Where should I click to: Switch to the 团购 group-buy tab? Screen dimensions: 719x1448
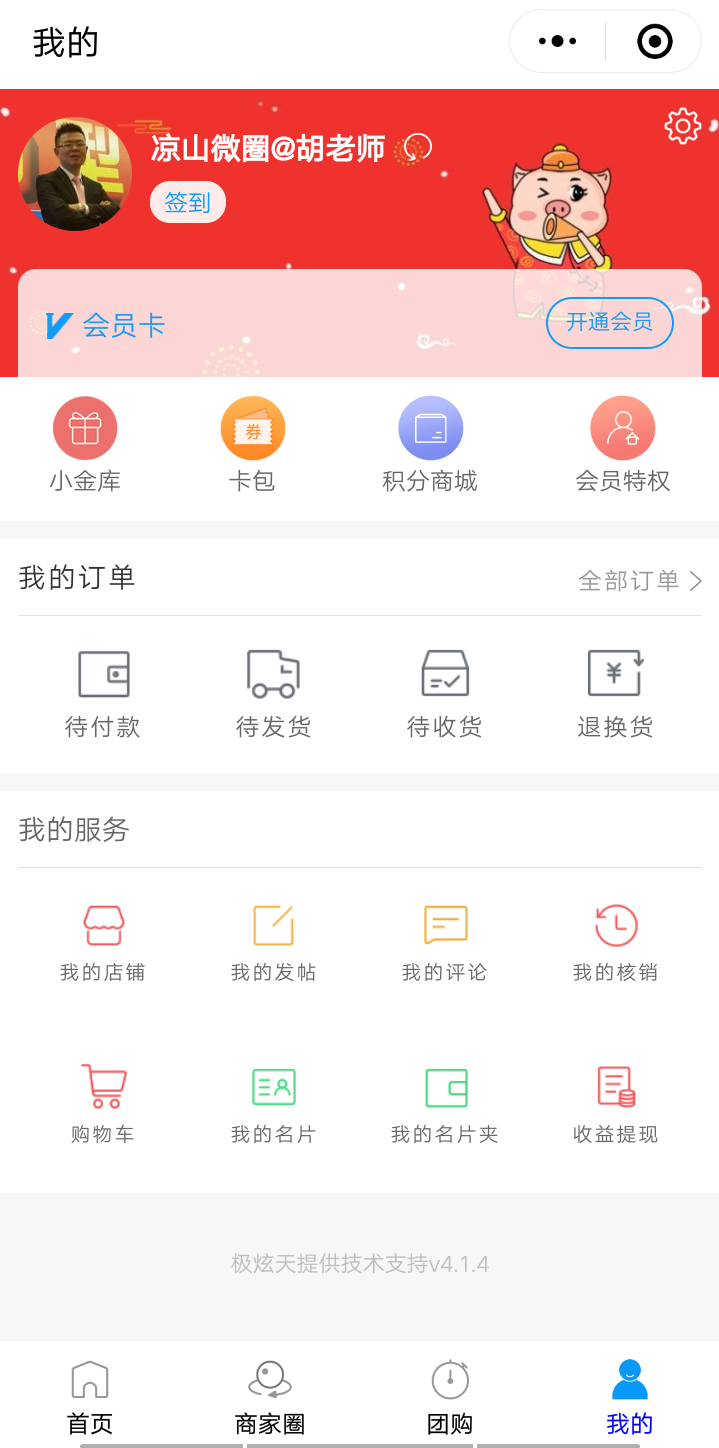tap(450, 1398)
